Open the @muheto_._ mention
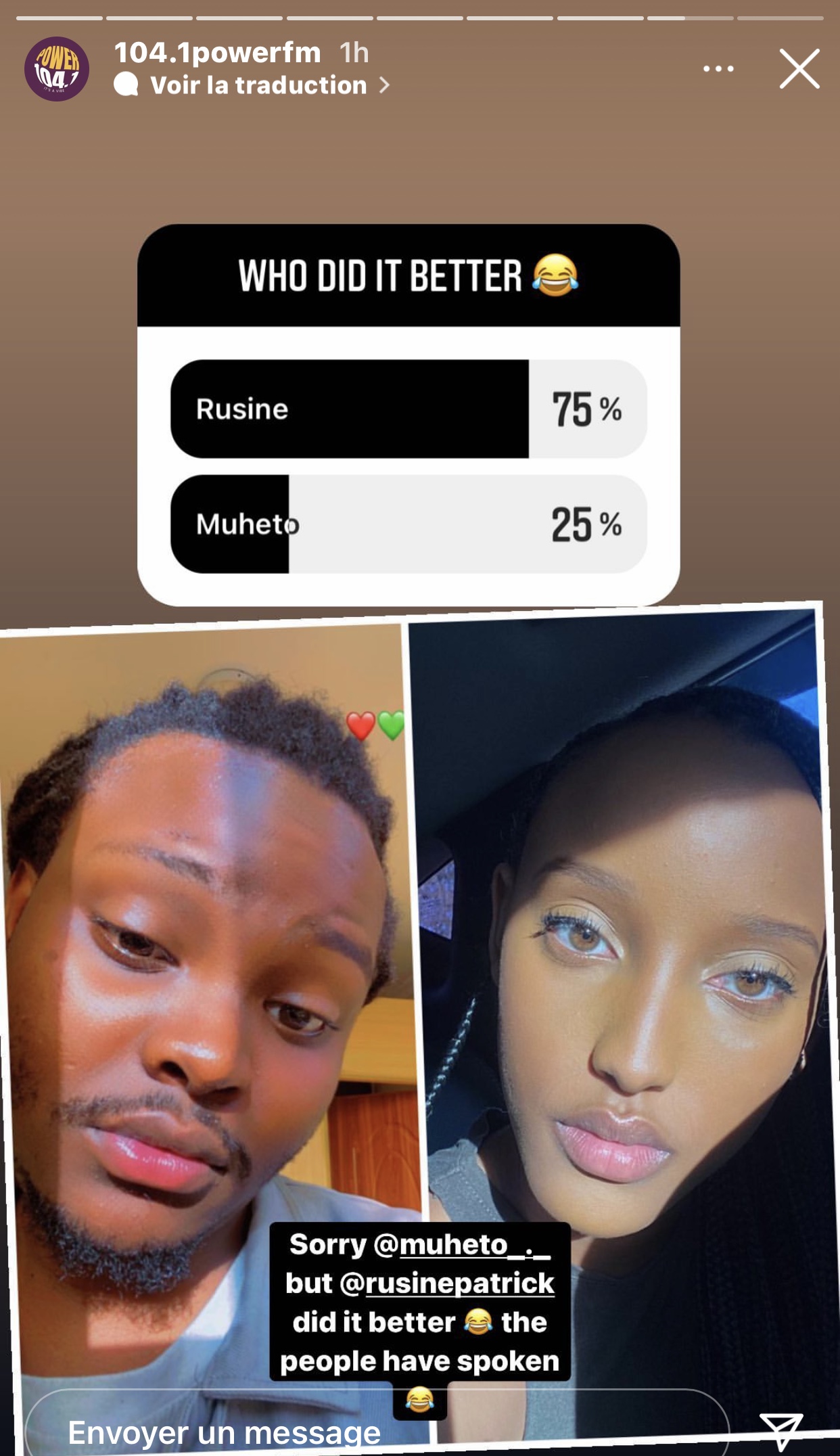Viewport: 840px width, 1456px height. [461, 1245]
